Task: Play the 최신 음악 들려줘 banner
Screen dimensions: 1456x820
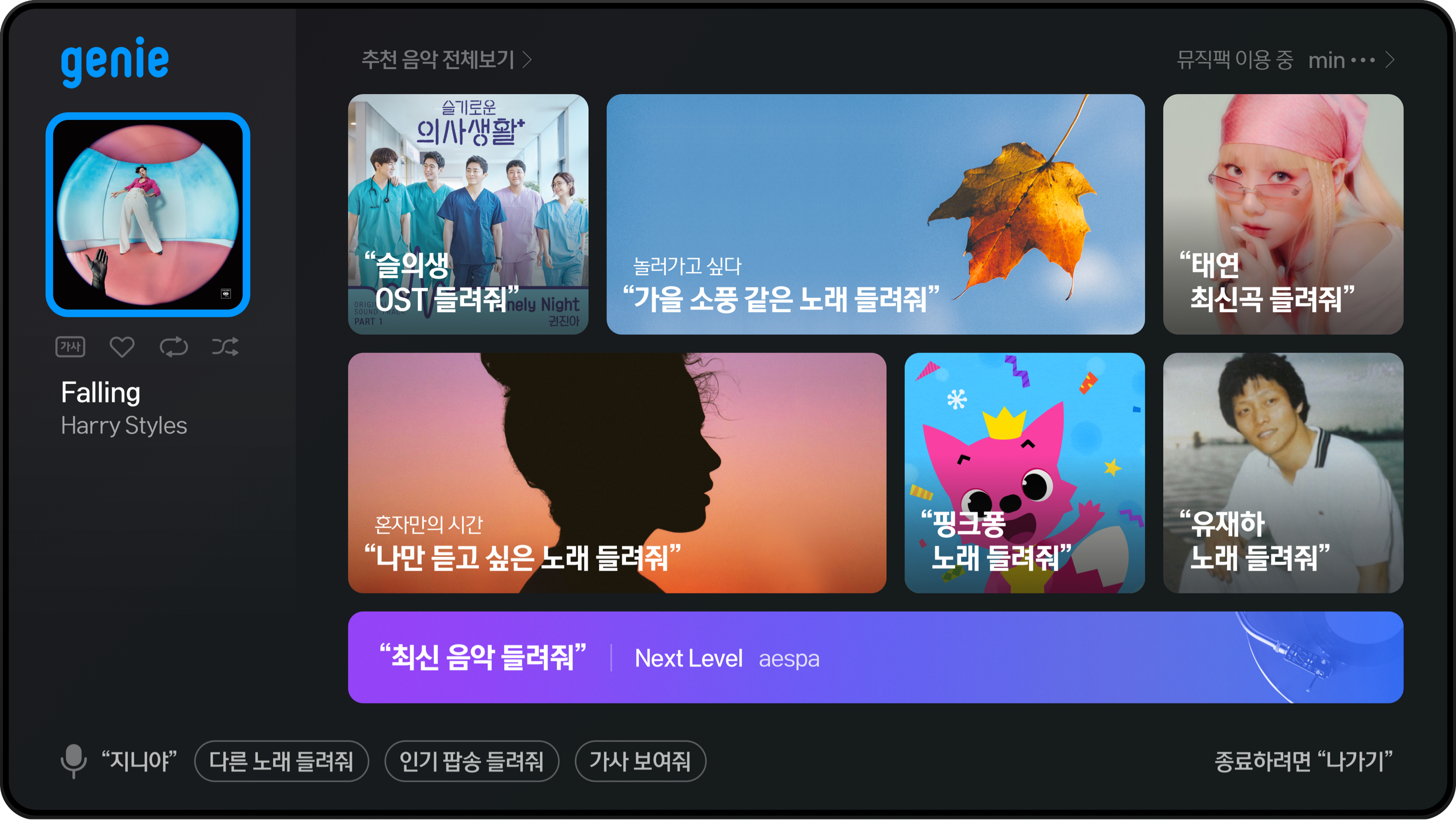Action: click(875, 657)
